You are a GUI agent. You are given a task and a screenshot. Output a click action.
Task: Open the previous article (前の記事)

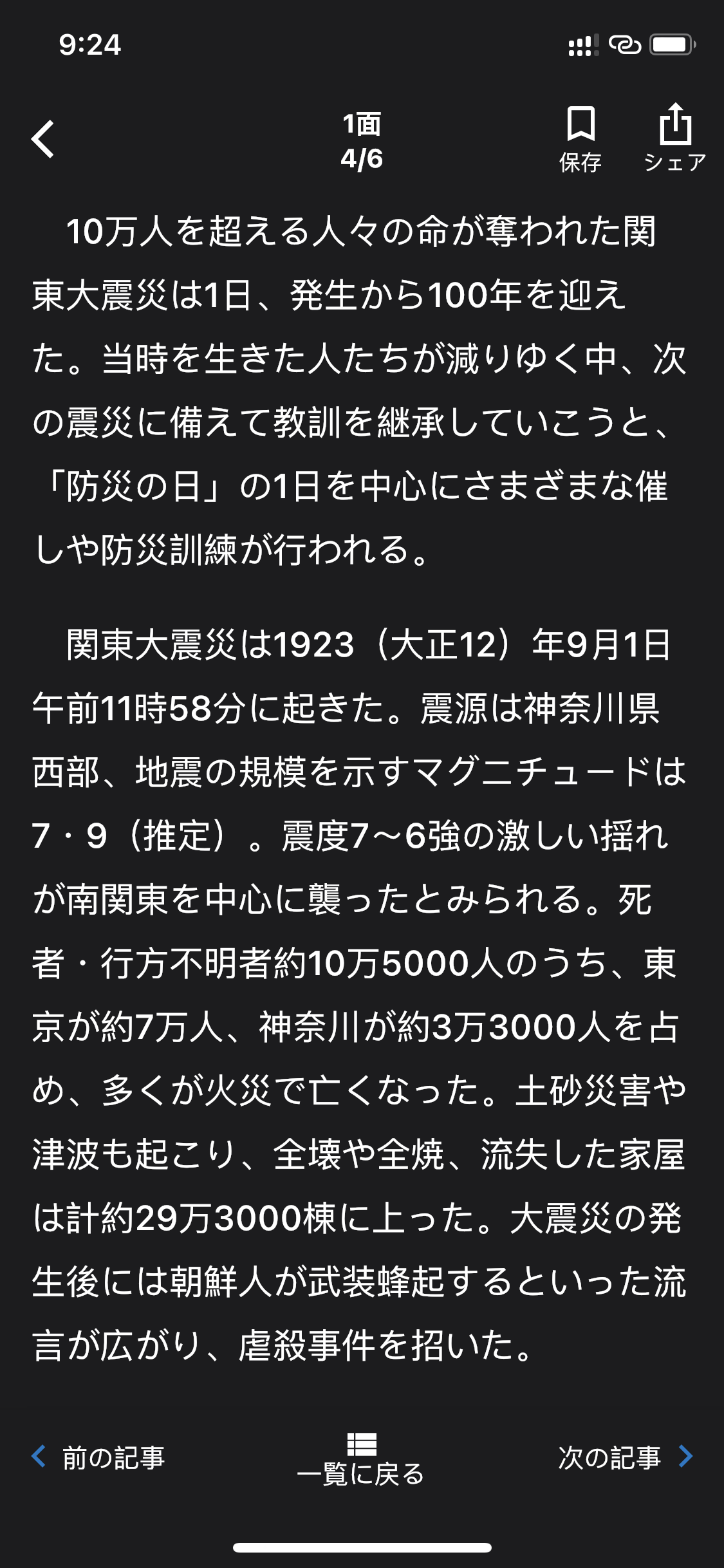(98, 1457)
